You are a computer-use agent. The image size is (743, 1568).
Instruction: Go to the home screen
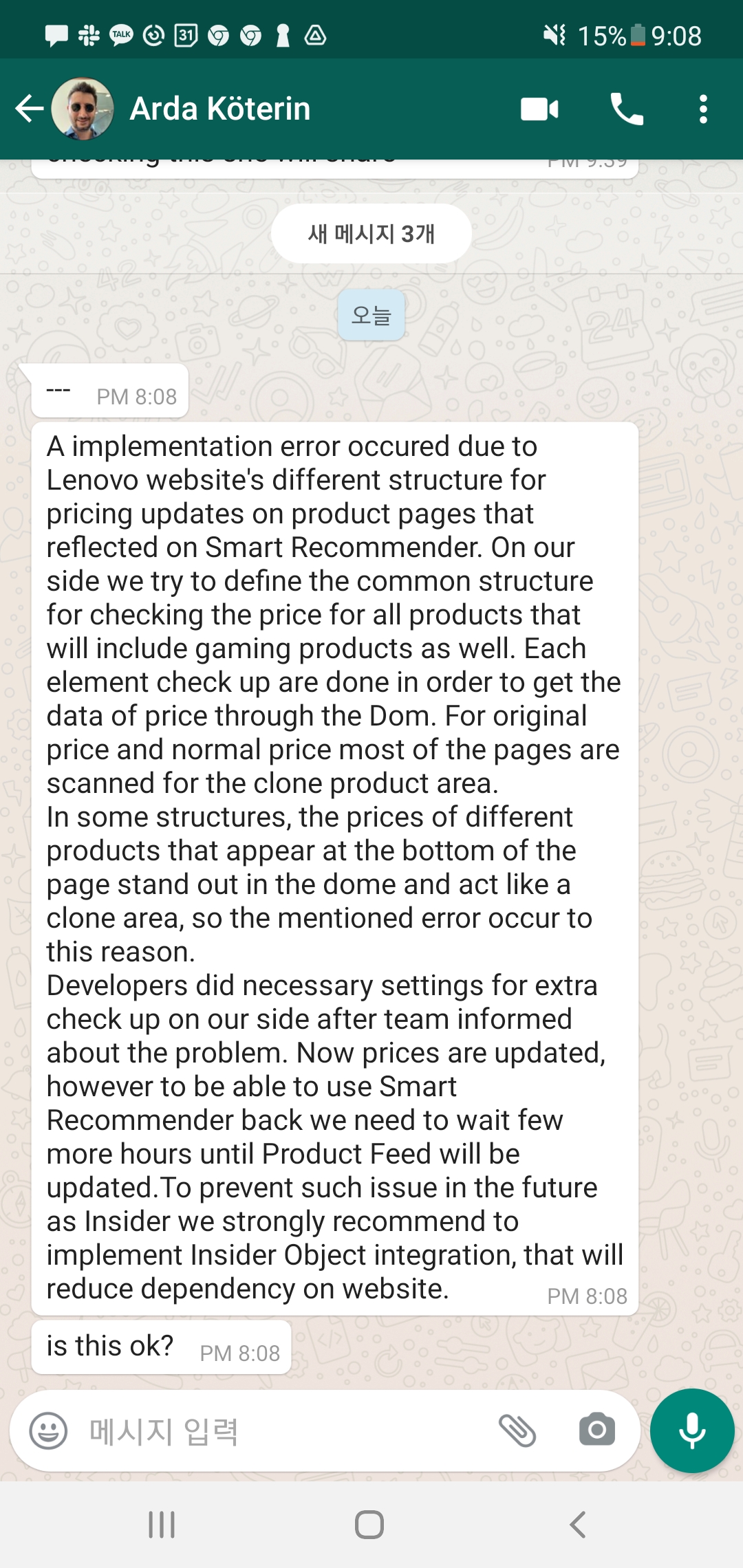click(369, 1525)
